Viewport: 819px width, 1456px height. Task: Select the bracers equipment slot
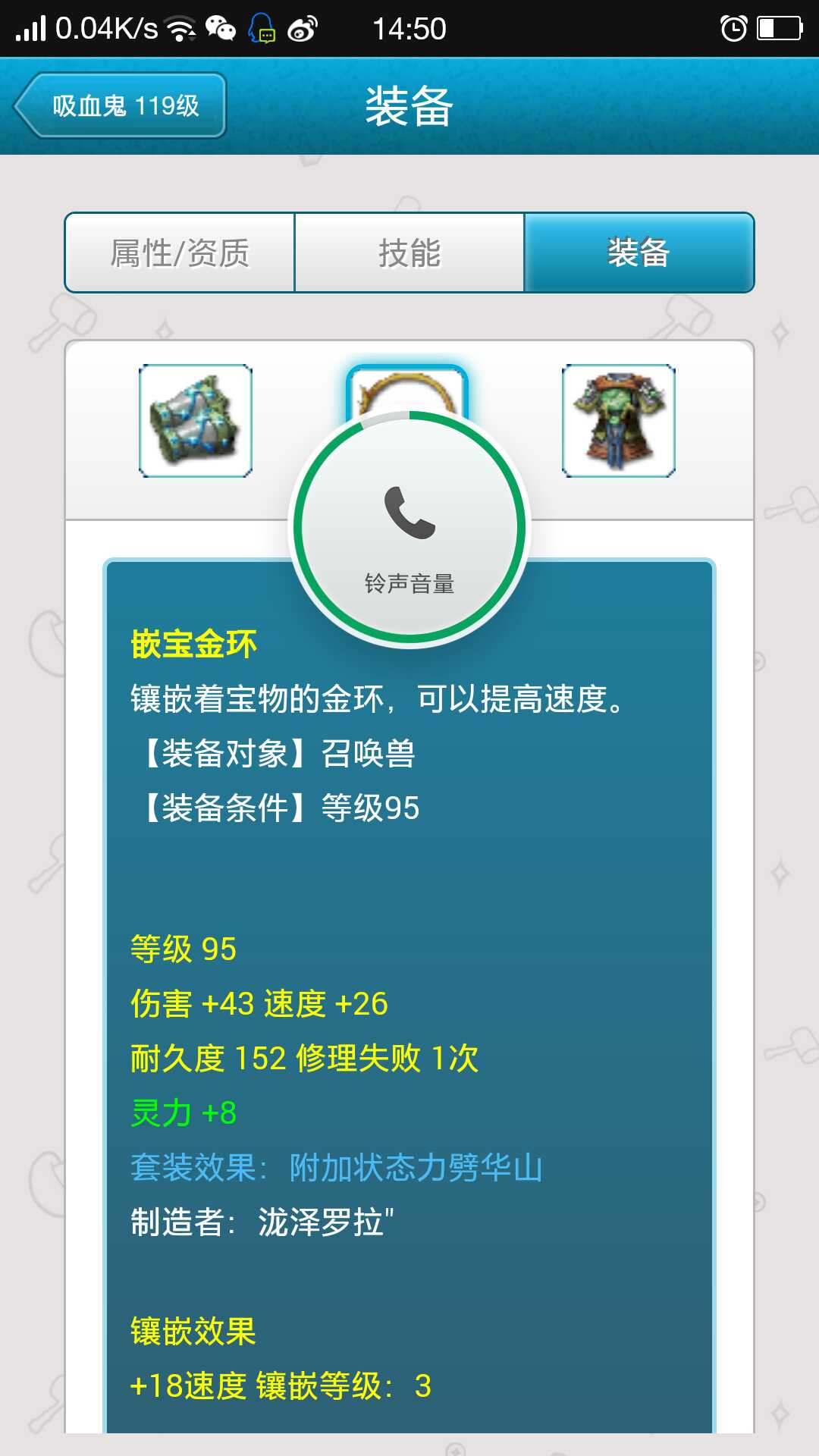pos(196,421)
